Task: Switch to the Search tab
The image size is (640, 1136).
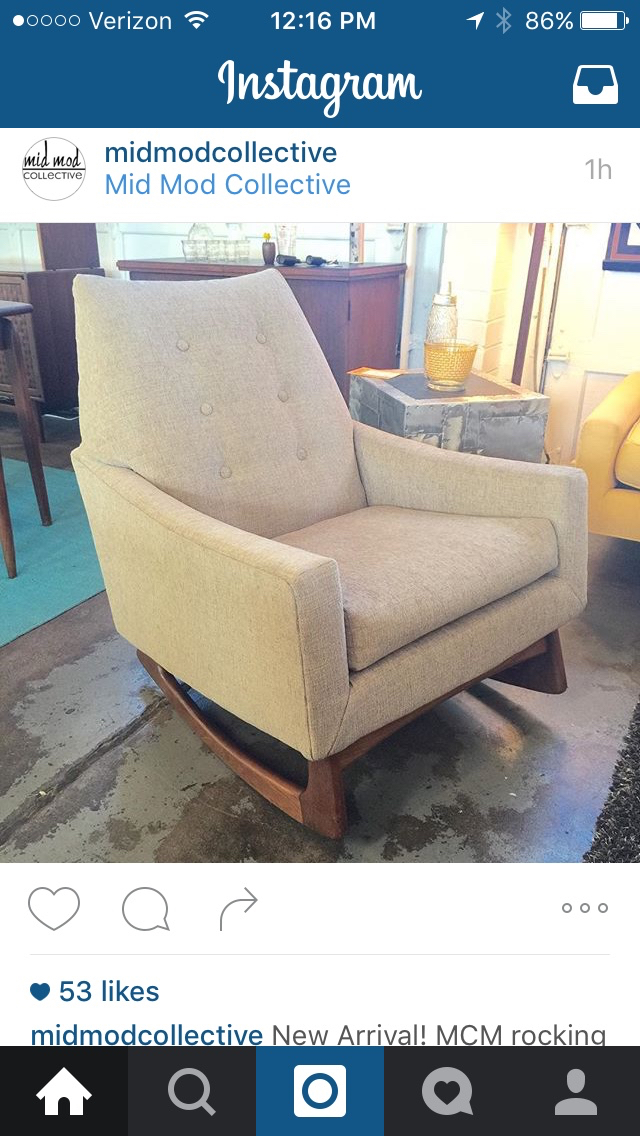Action: click(192, 1091)
